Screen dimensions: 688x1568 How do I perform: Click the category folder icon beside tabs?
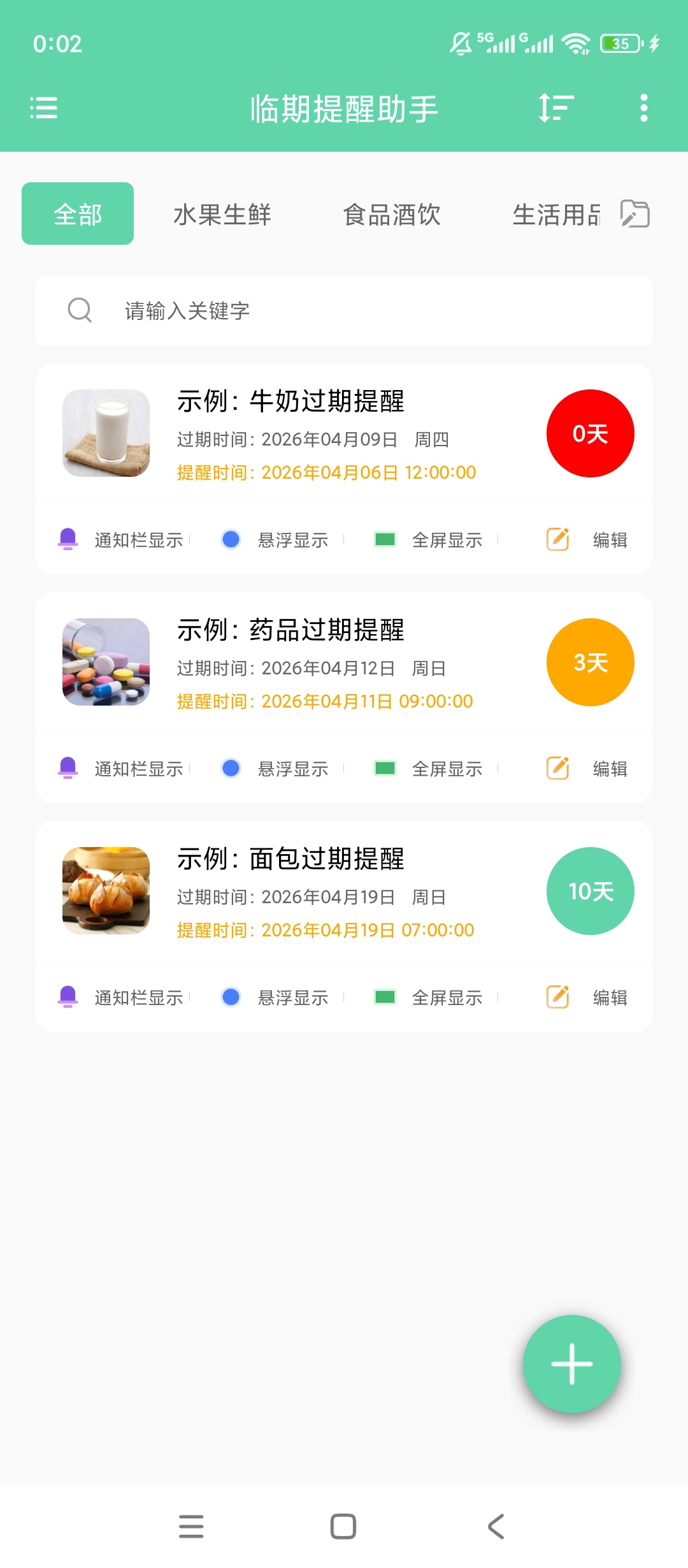pyautogui.click(x=634, y=214)
